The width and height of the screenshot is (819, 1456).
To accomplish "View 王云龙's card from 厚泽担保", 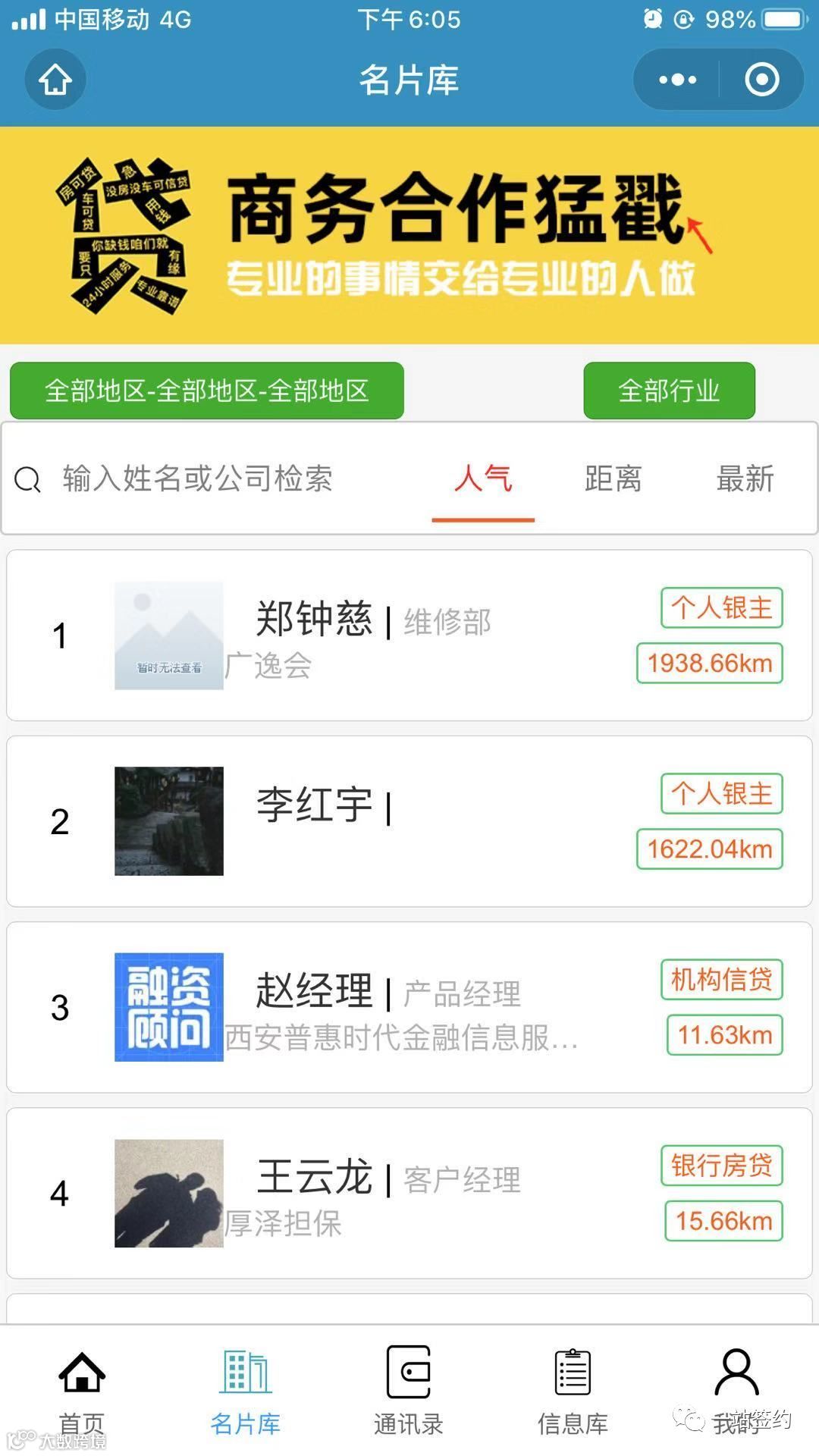I will coord(409,1193).
